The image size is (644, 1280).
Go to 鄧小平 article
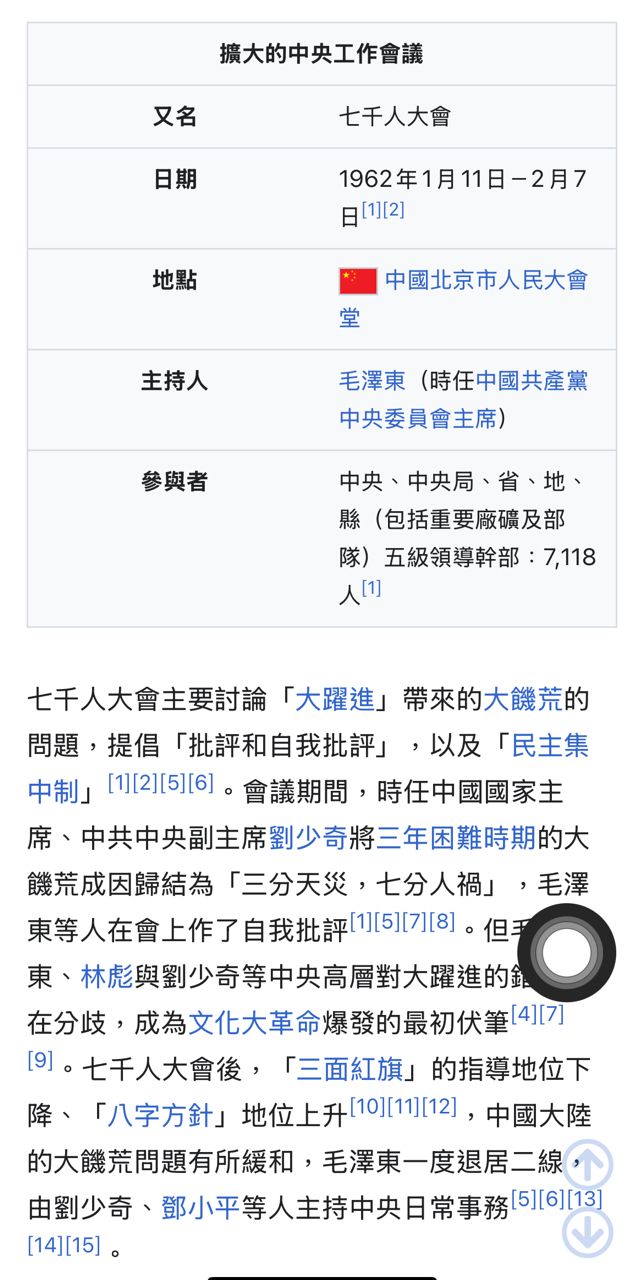pyautogui.click(x=200, y=1208)
